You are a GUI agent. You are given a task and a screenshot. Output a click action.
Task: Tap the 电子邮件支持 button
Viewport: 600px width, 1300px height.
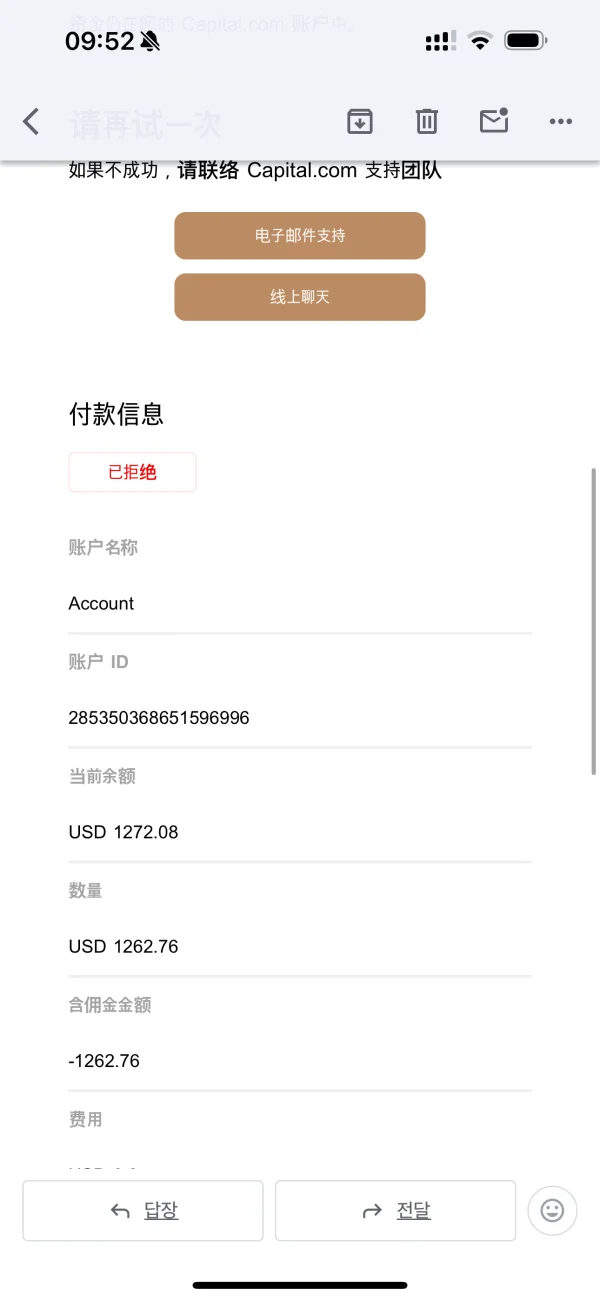coord(300,236)
